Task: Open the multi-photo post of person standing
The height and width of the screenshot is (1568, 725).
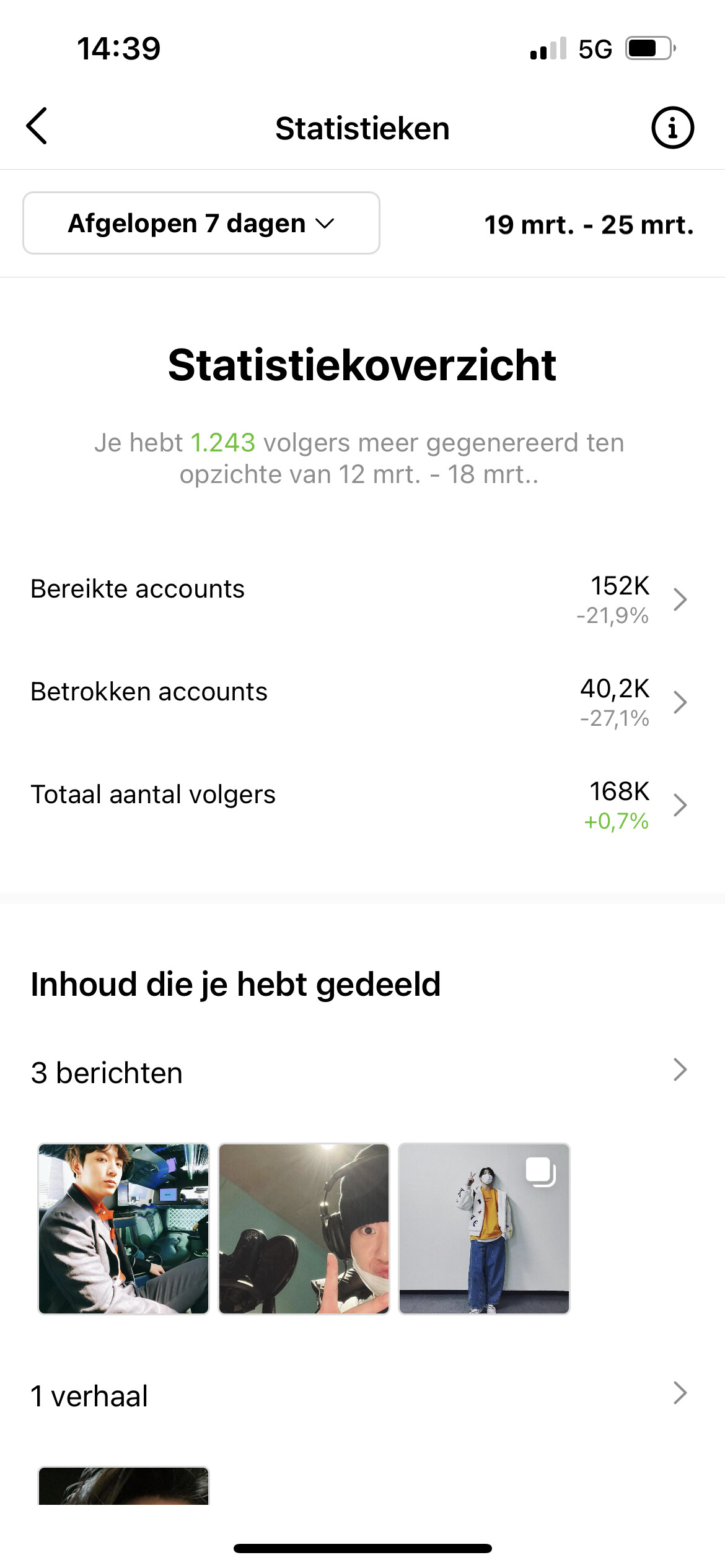Action: tap(484, 1229)
